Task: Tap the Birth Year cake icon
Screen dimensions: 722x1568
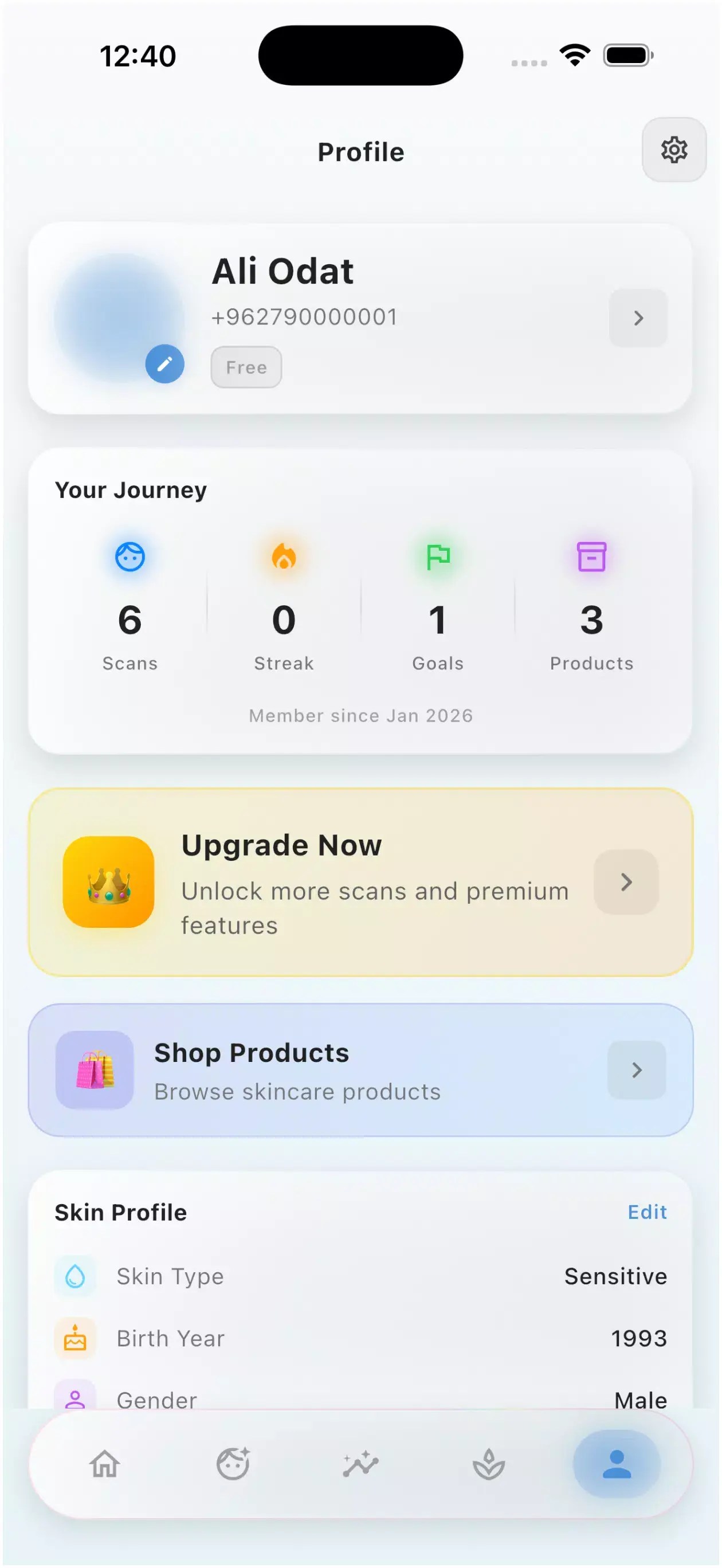Action: pos(74,1338)
